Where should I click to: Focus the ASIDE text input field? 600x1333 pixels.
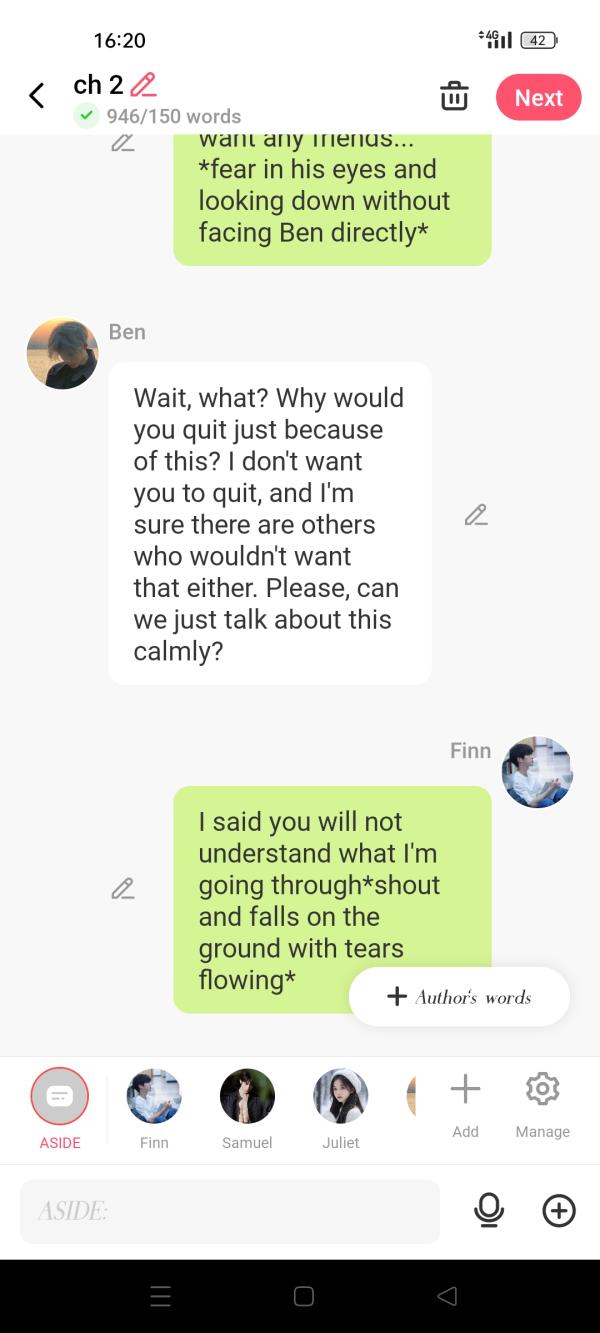230,1211
